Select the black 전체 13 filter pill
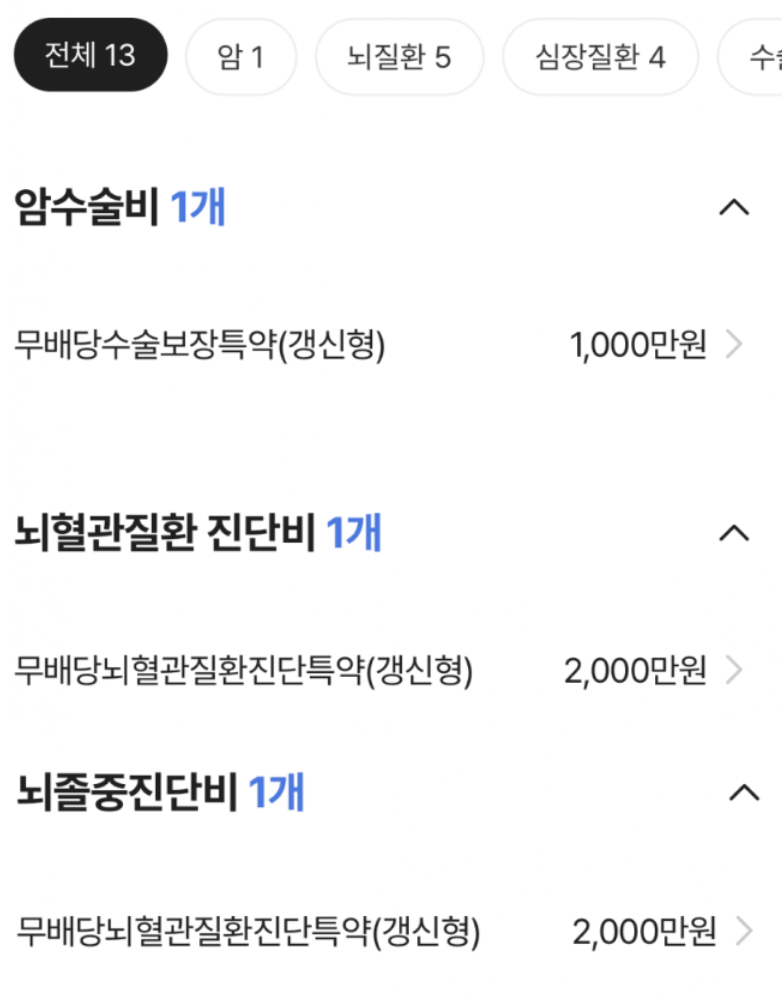 tap(89, 57)
